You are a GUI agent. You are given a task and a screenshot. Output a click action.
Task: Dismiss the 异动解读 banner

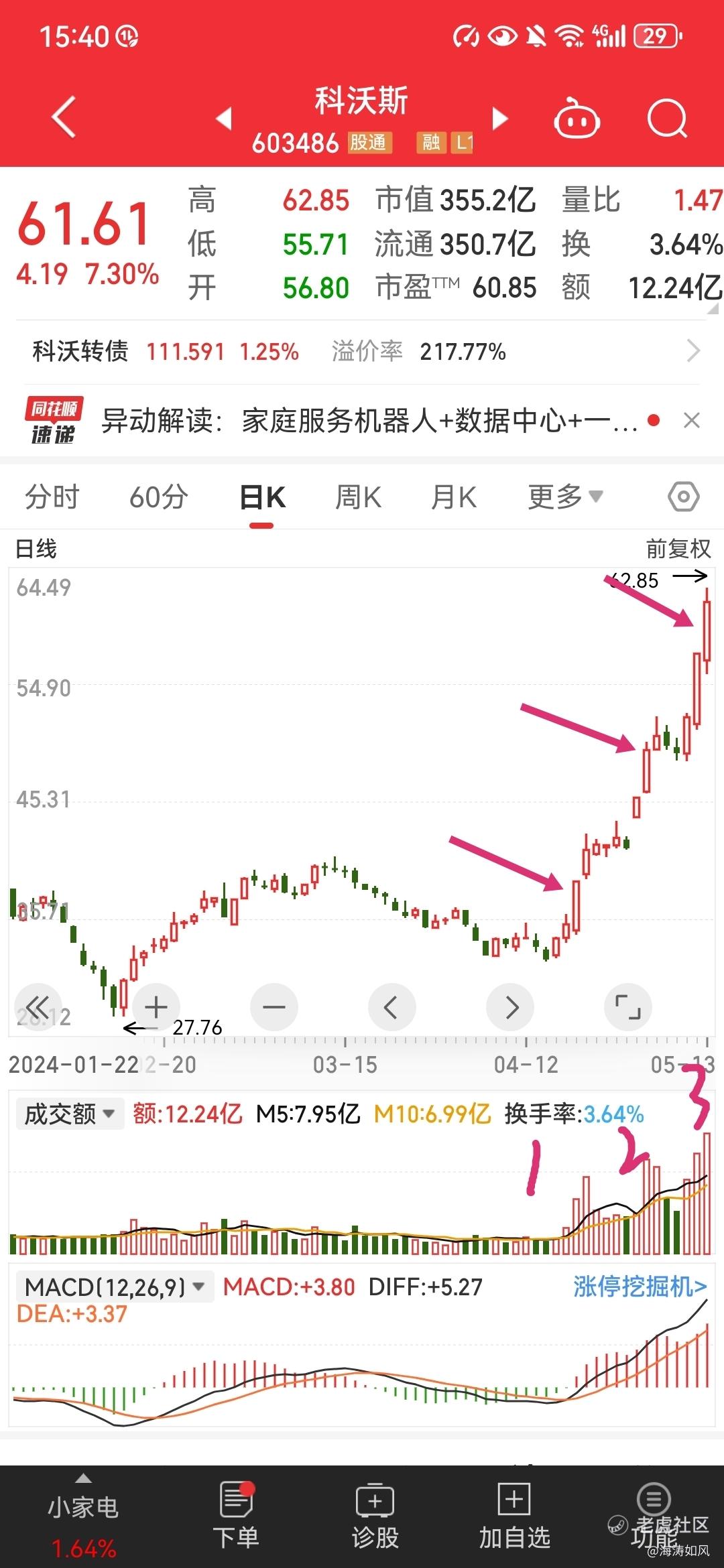692,421
